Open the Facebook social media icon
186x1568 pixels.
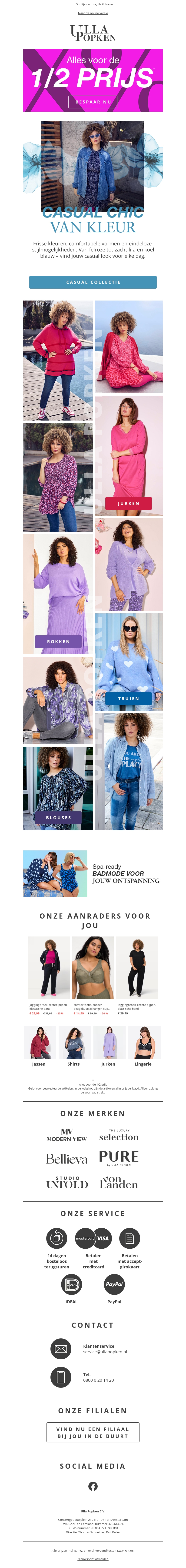[93, 1486]
